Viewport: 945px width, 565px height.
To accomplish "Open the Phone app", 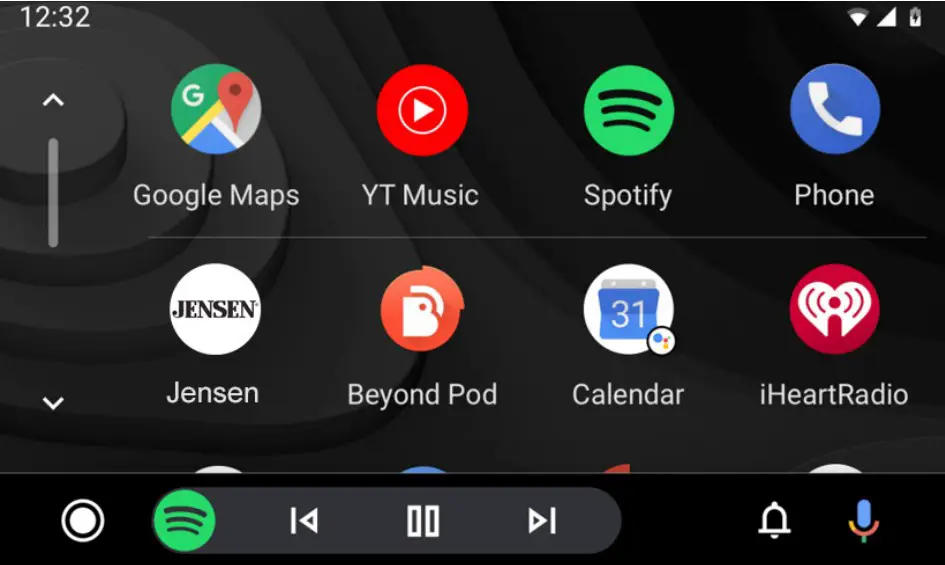I will (834, 110).
